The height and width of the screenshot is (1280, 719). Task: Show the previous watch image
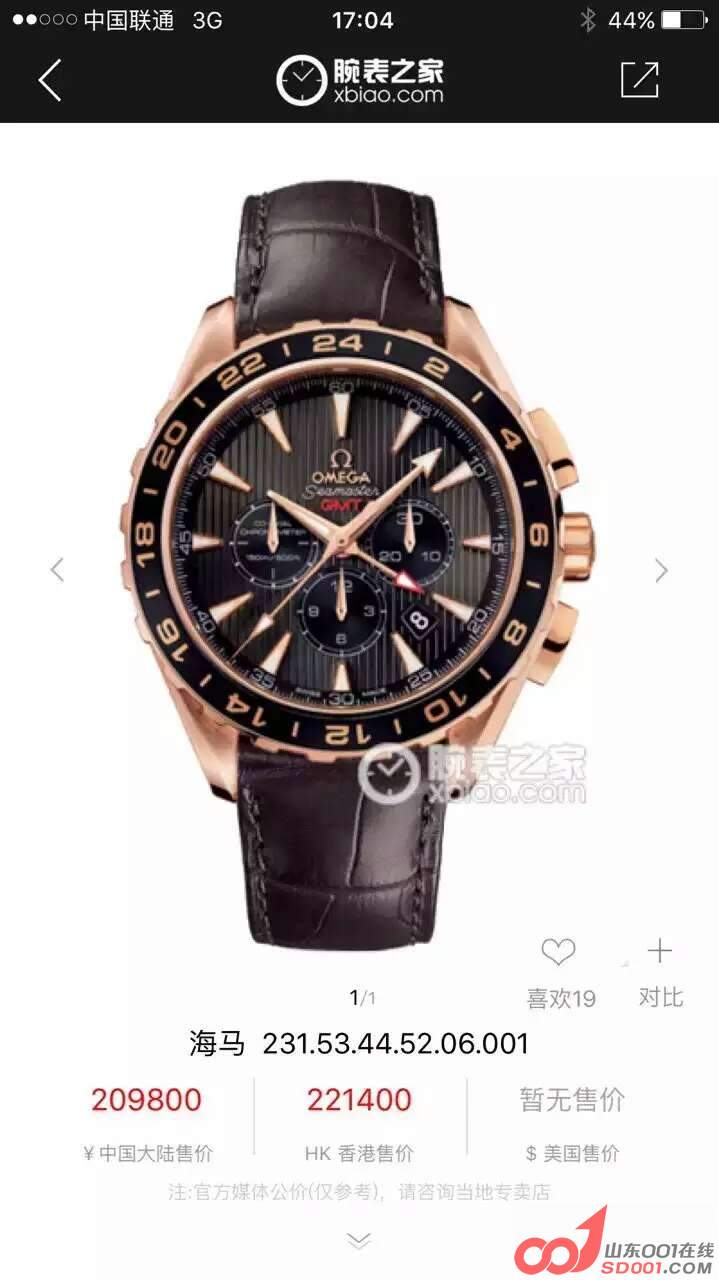pyautogui.click(x=57, y=570)
